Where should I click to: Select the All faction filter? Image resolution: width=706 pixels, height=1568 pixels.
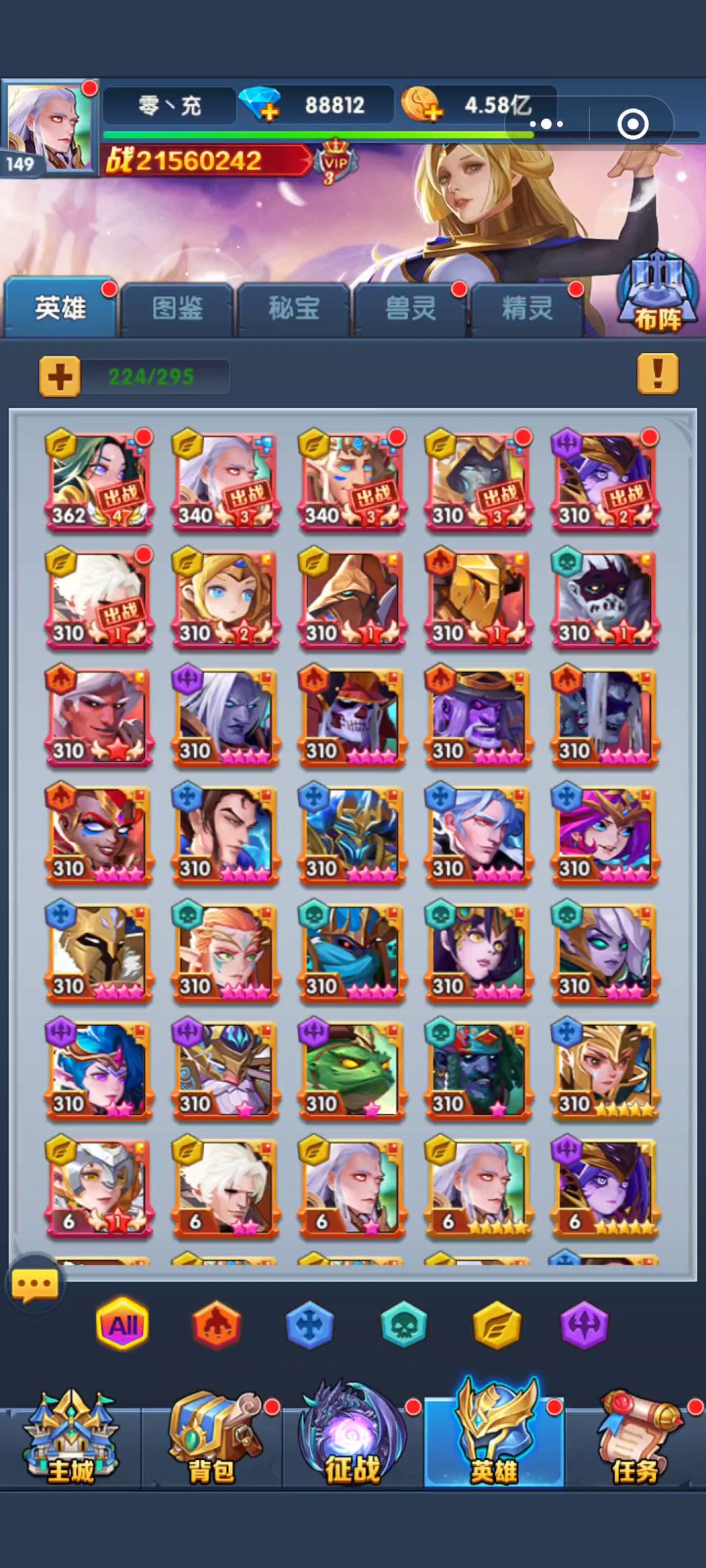coord(122,1325)
